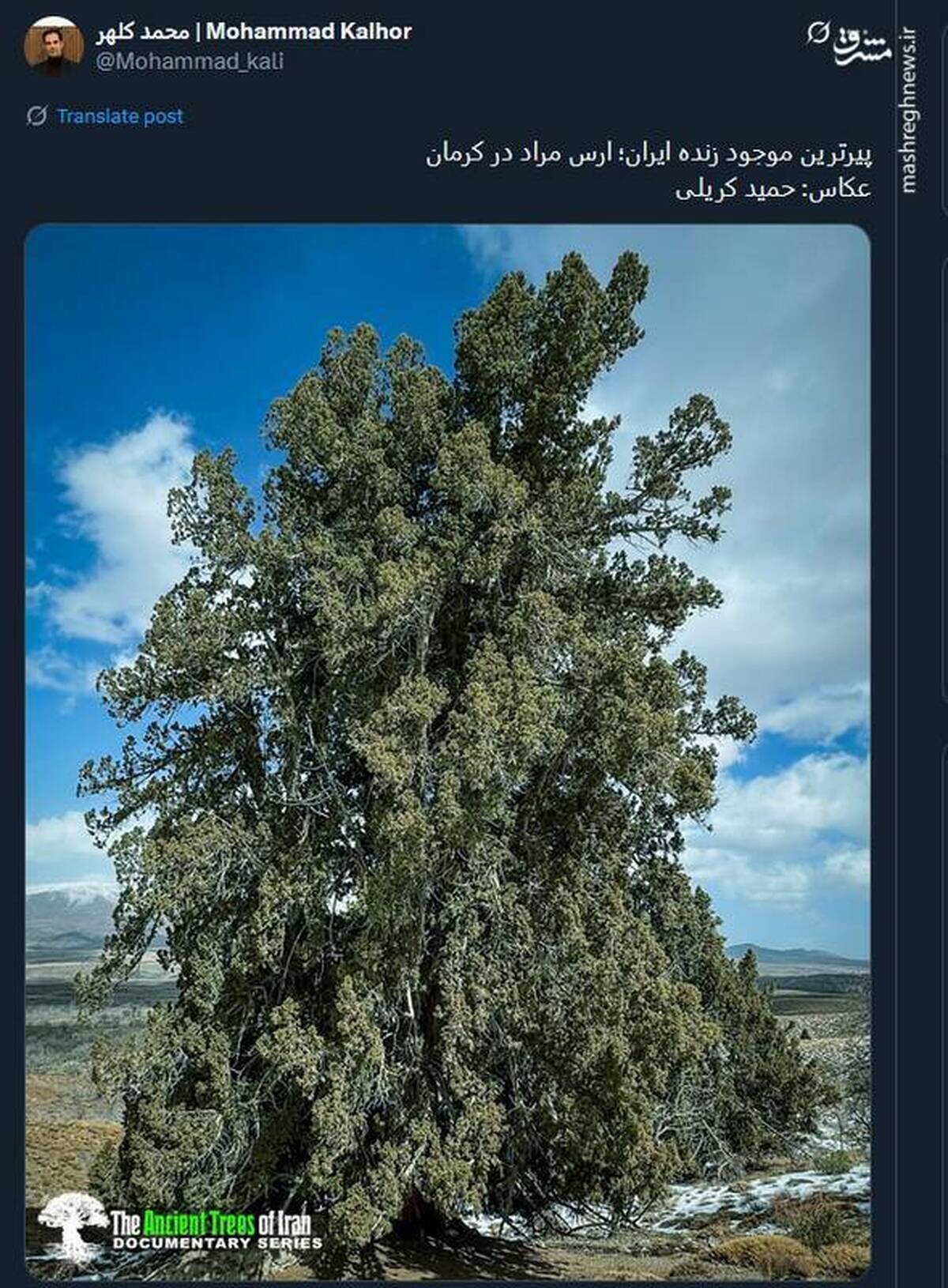
Task: Open Mohammad Kalhor's profile avatar
Action: click(53, 46)
